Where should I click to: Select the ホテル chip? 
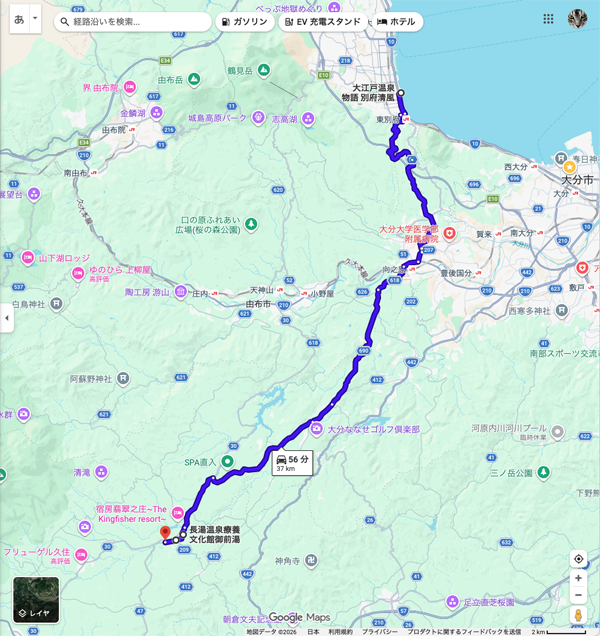[396, 21]
